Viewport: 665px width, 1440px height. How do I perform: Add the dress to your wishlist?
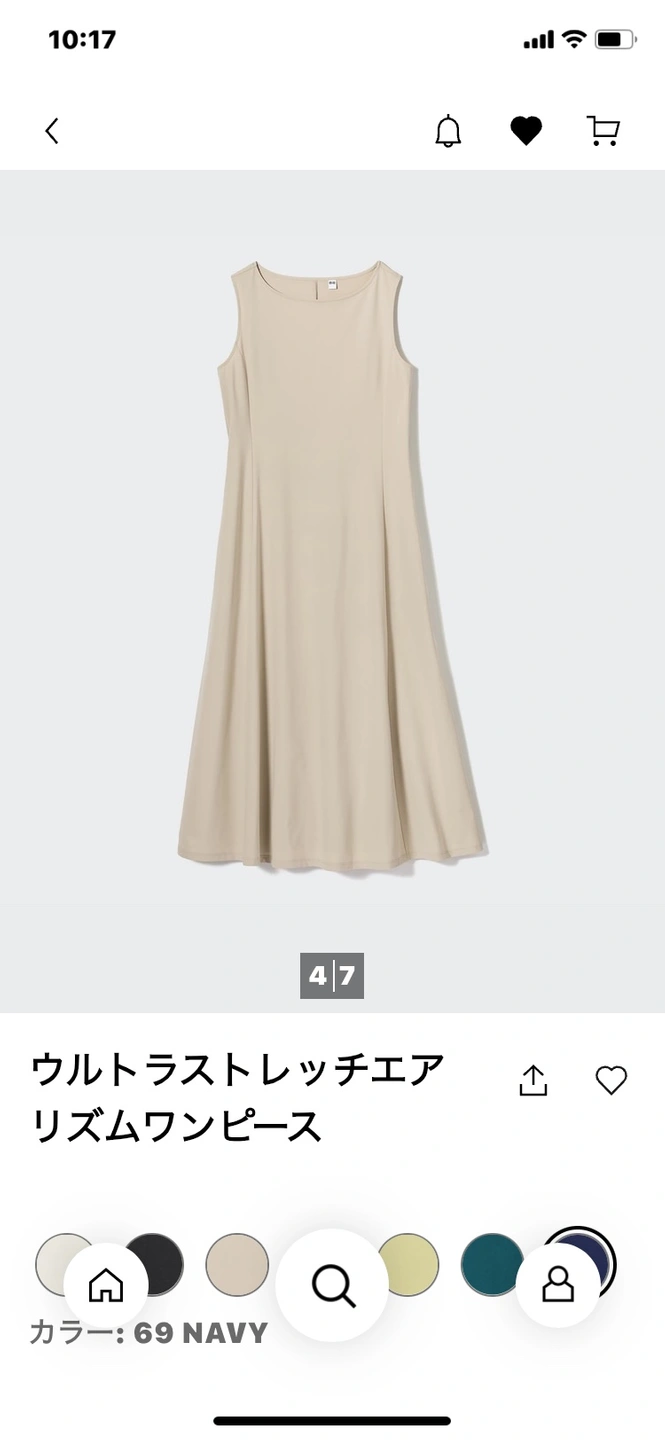(x=611, y=1080)
